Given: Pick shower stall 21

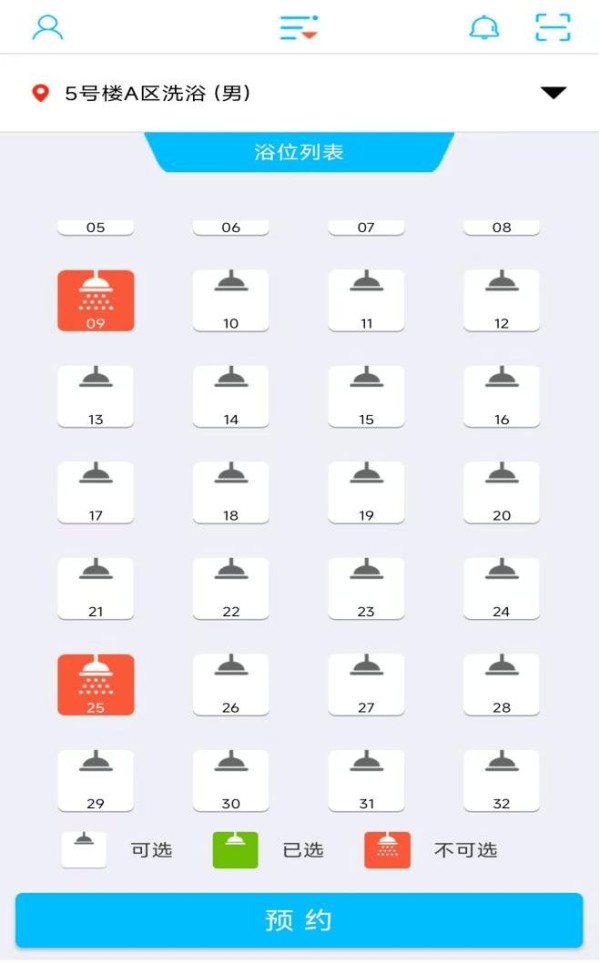Looking at the screenshot, I should coord(96,588).
